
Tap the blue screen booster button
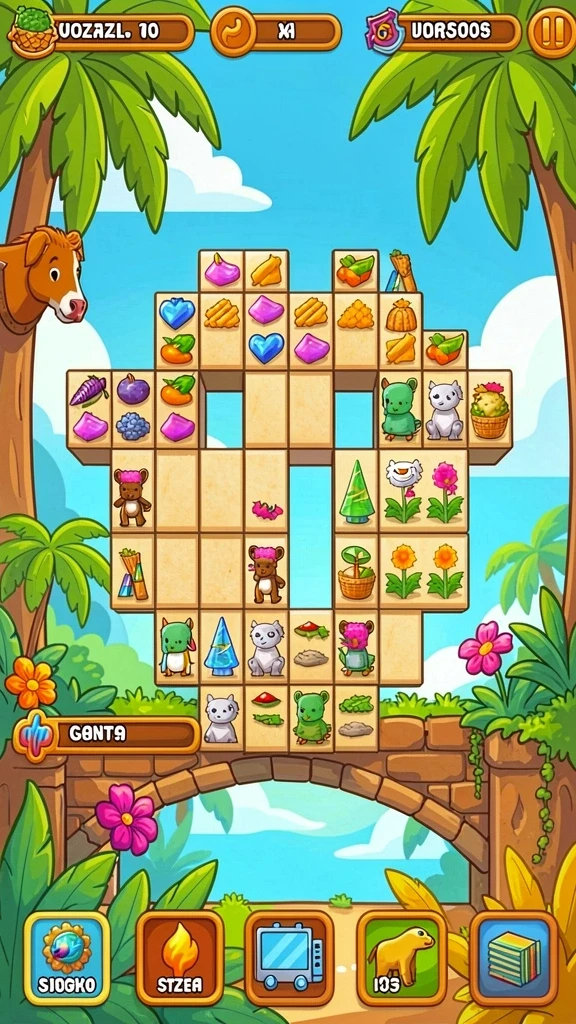point(289,958)
